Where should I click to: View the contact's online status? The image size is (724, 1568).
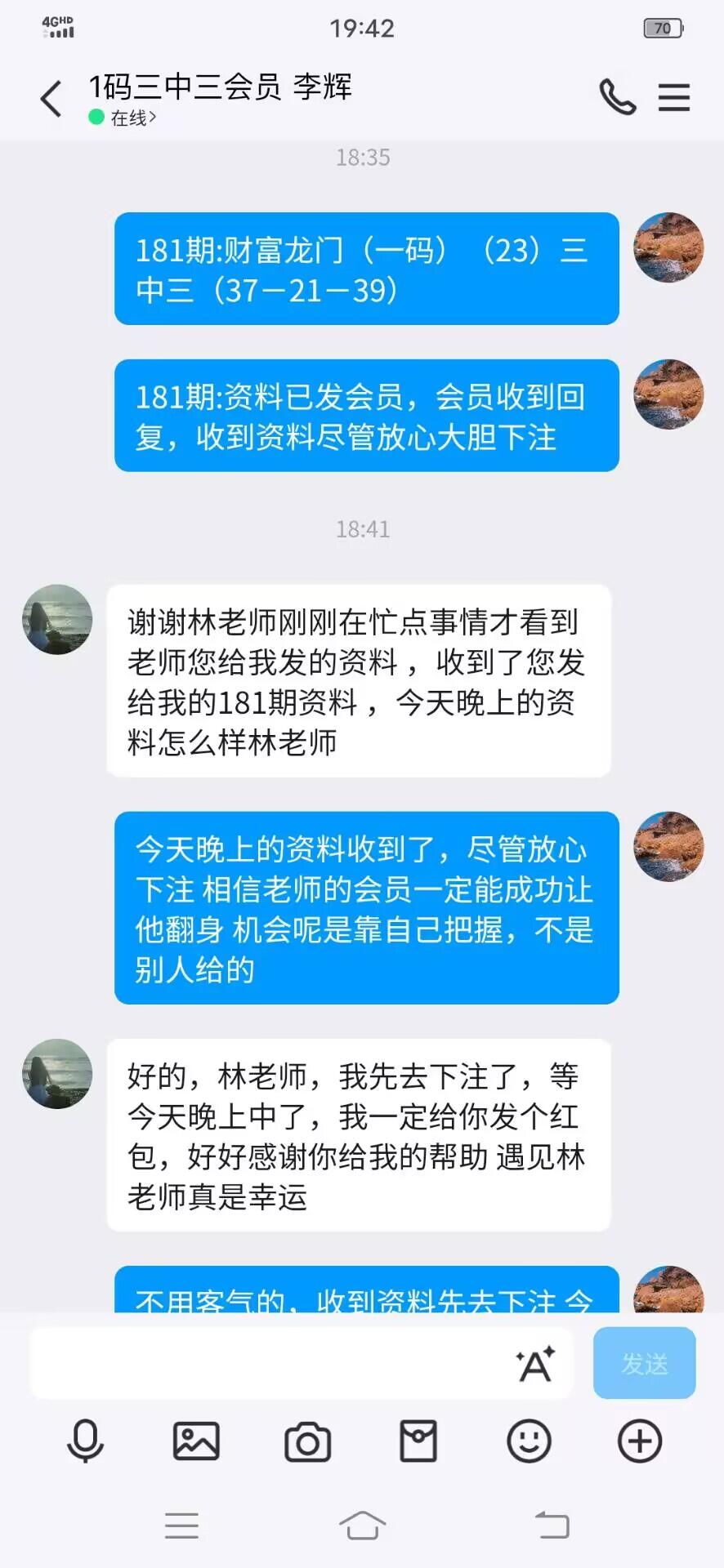click(x=124, y=118)
